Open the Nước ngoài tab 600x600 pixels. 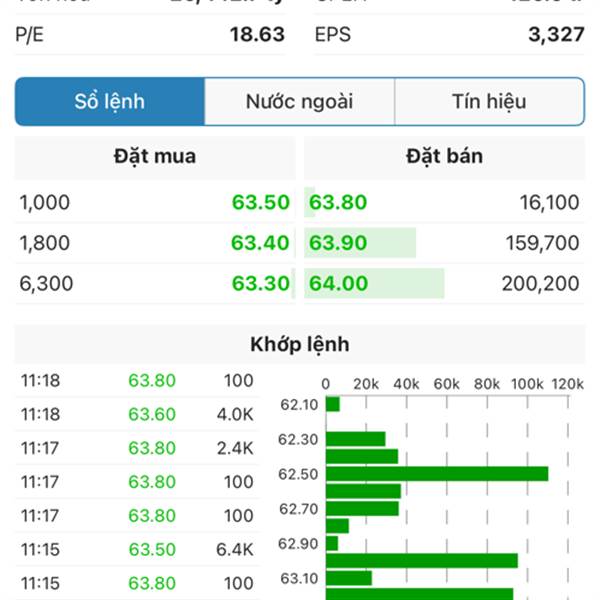click(299, 102)
